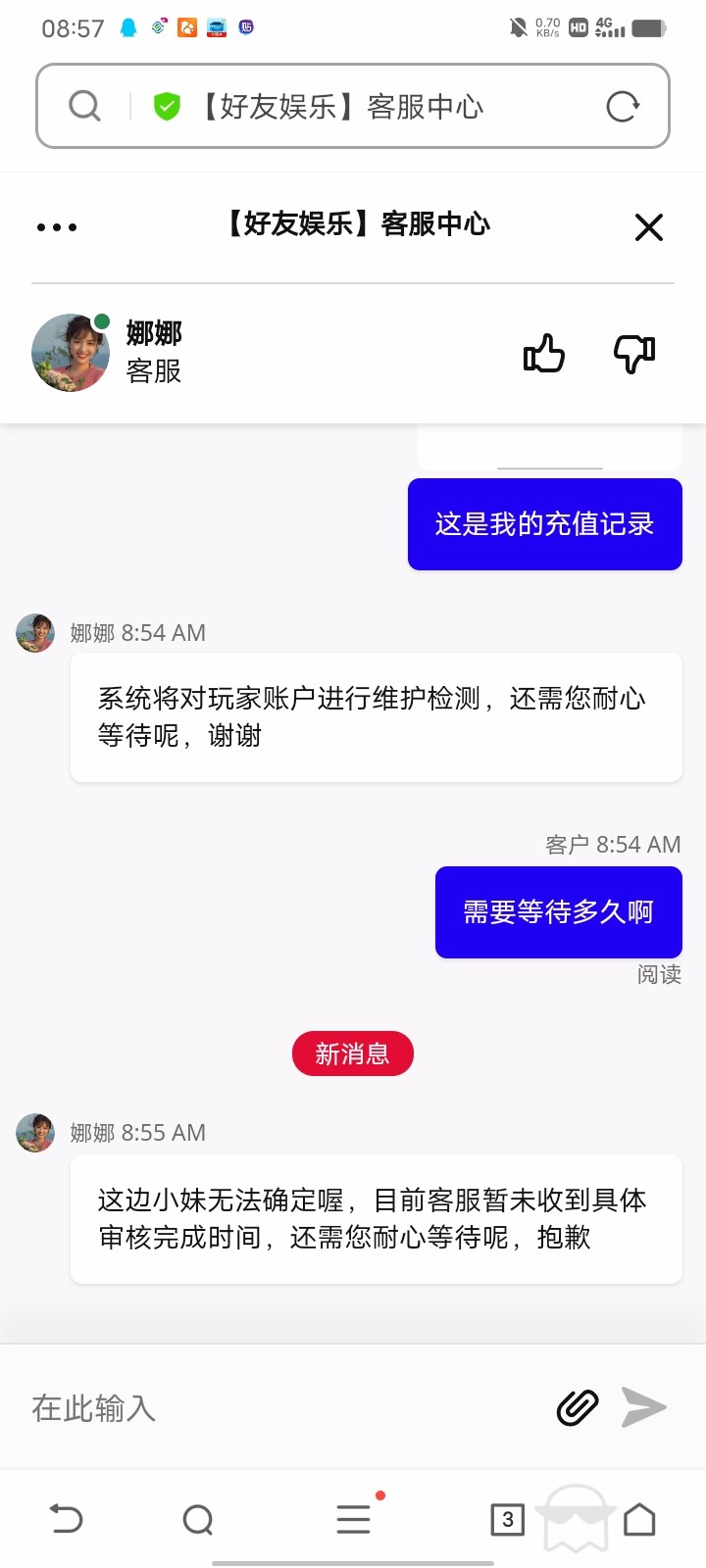Open the browser hamburger menu
The image size is (706, 1568).
click(x=353, y=1520)
